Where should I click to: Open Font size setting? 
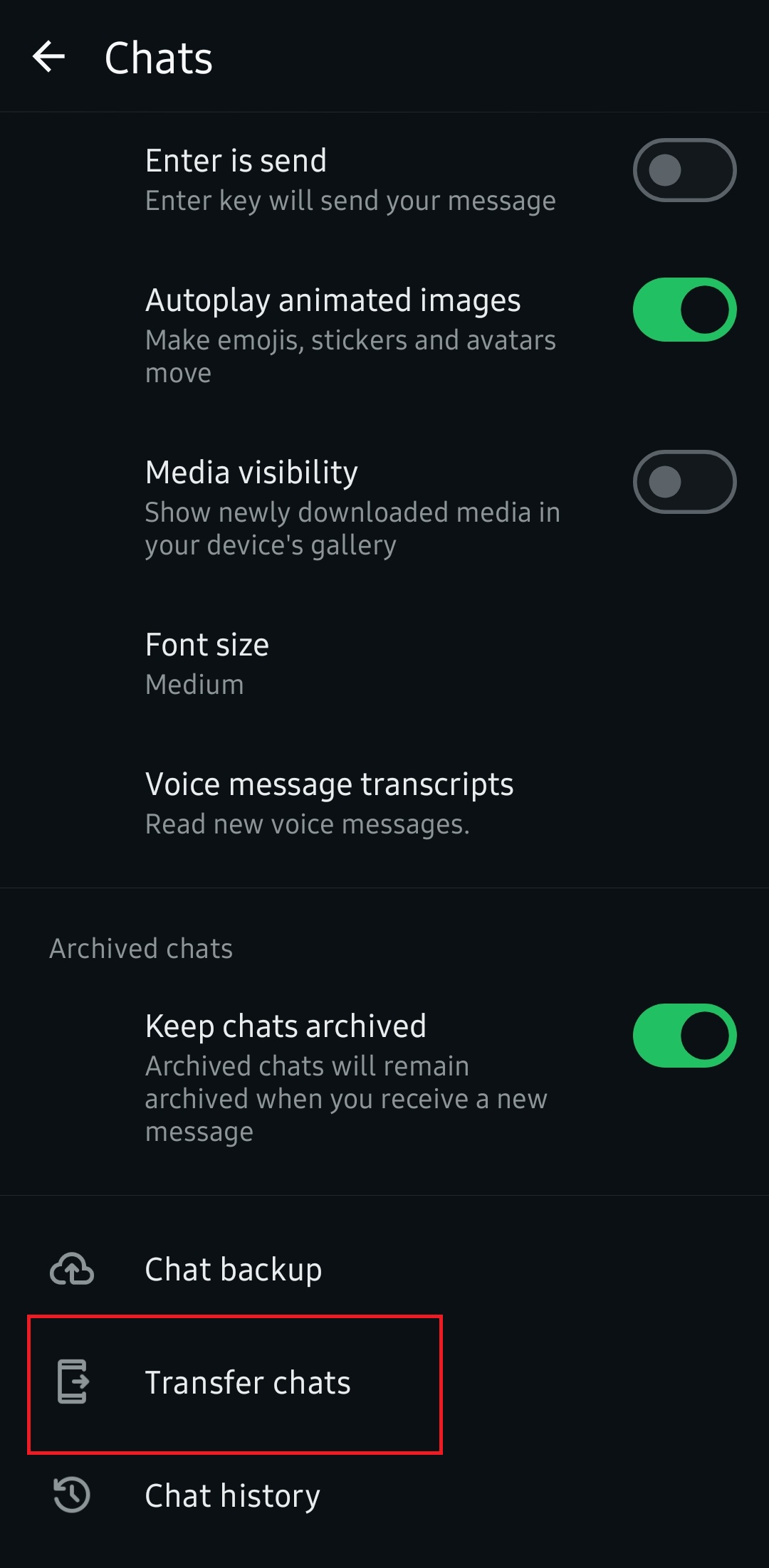click(206, 663)
